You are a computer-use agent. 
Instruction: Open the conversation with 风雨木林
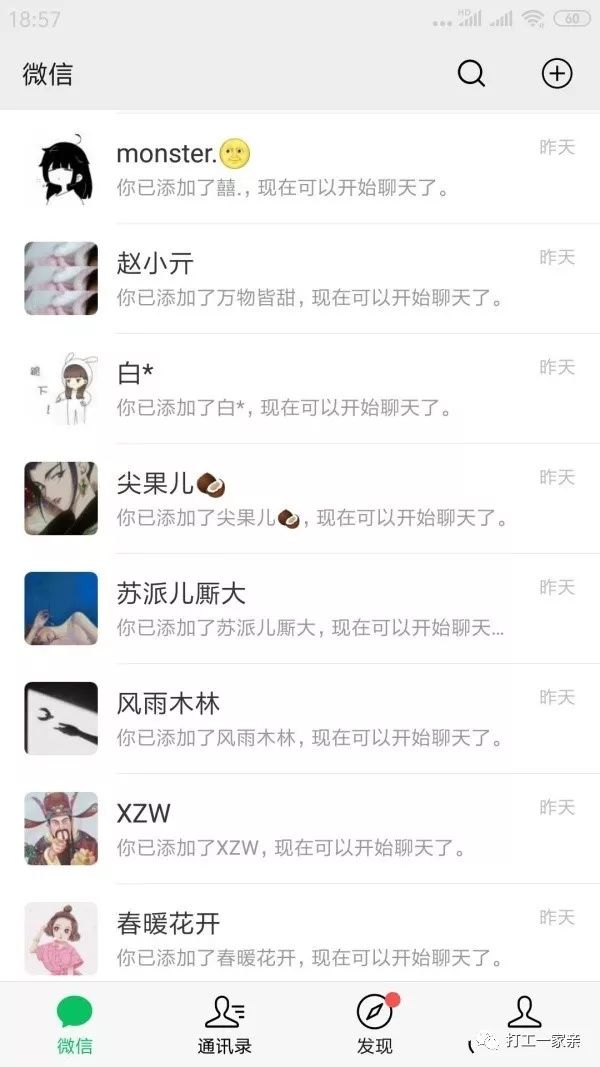[x=300, y=718]
